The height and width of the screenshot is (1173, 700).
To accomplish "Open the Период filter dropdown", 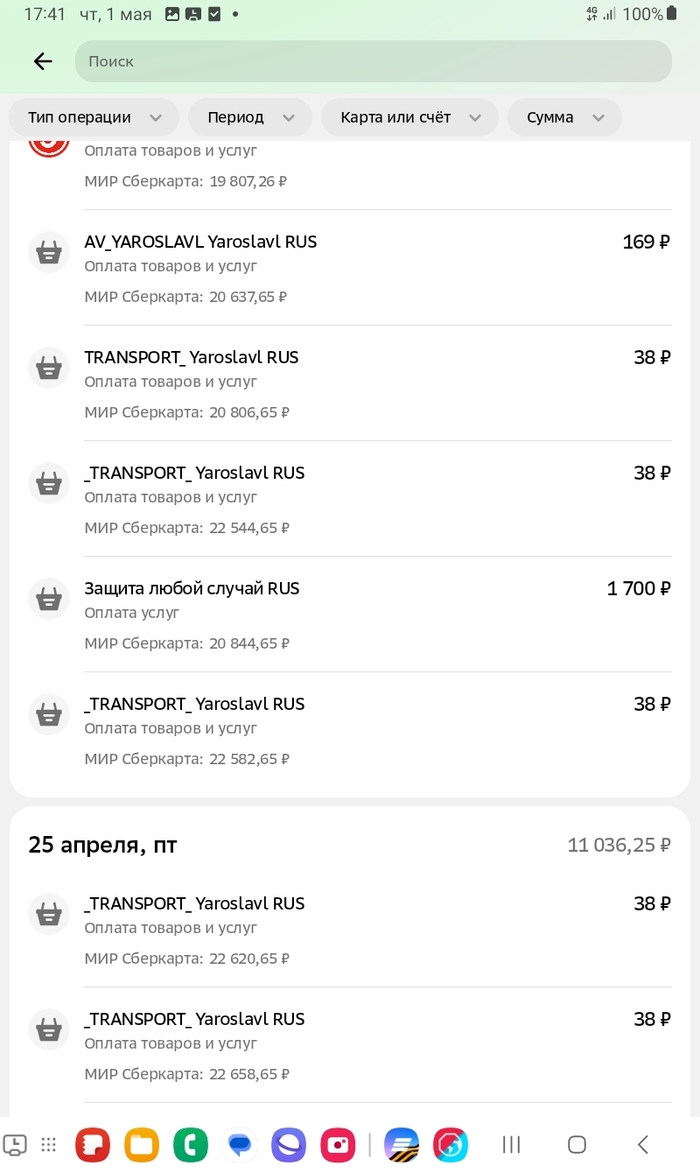I will 250,117.
